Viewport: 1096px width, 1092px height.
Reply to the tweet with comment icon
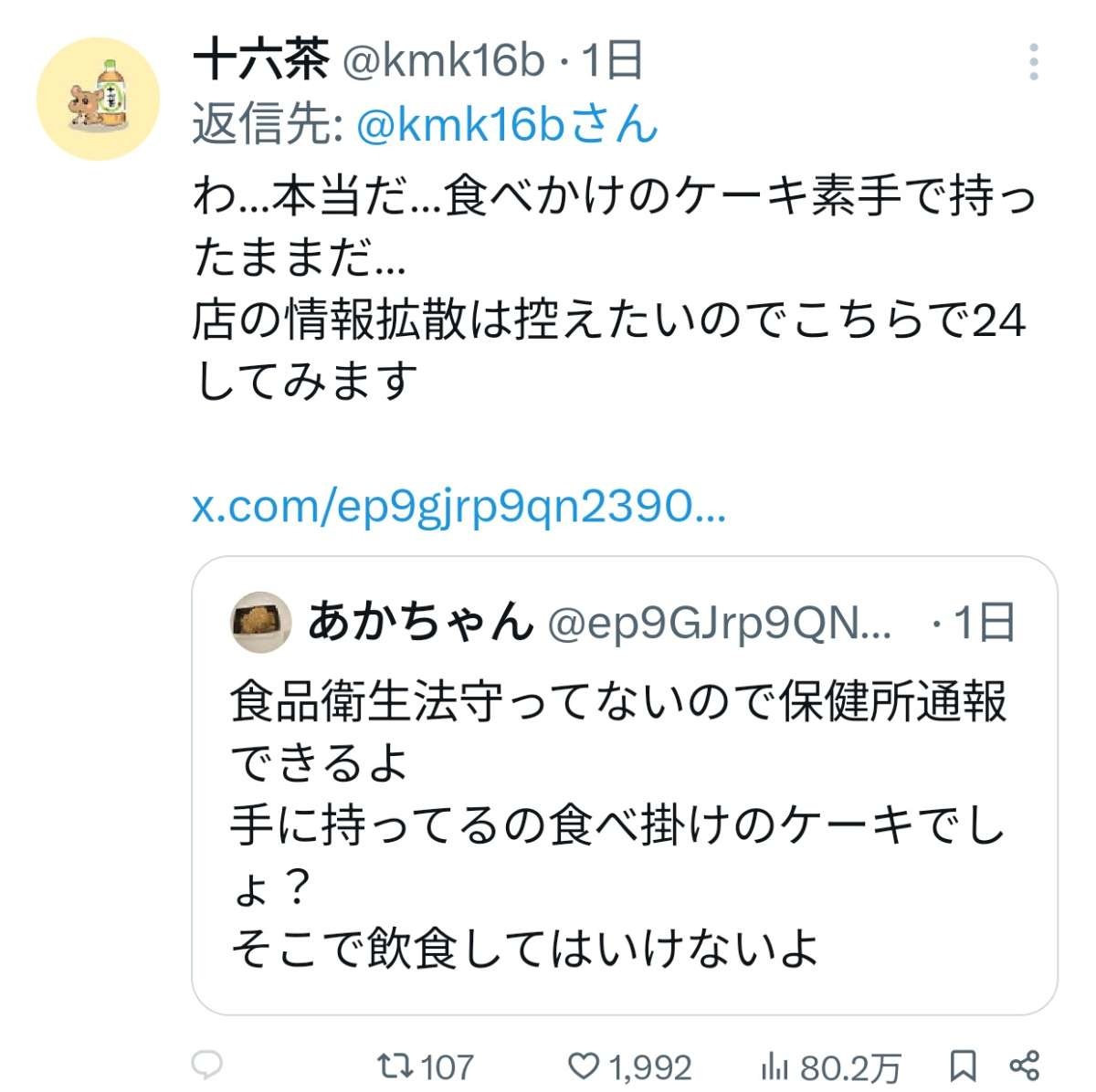(x=207, y=1065)
